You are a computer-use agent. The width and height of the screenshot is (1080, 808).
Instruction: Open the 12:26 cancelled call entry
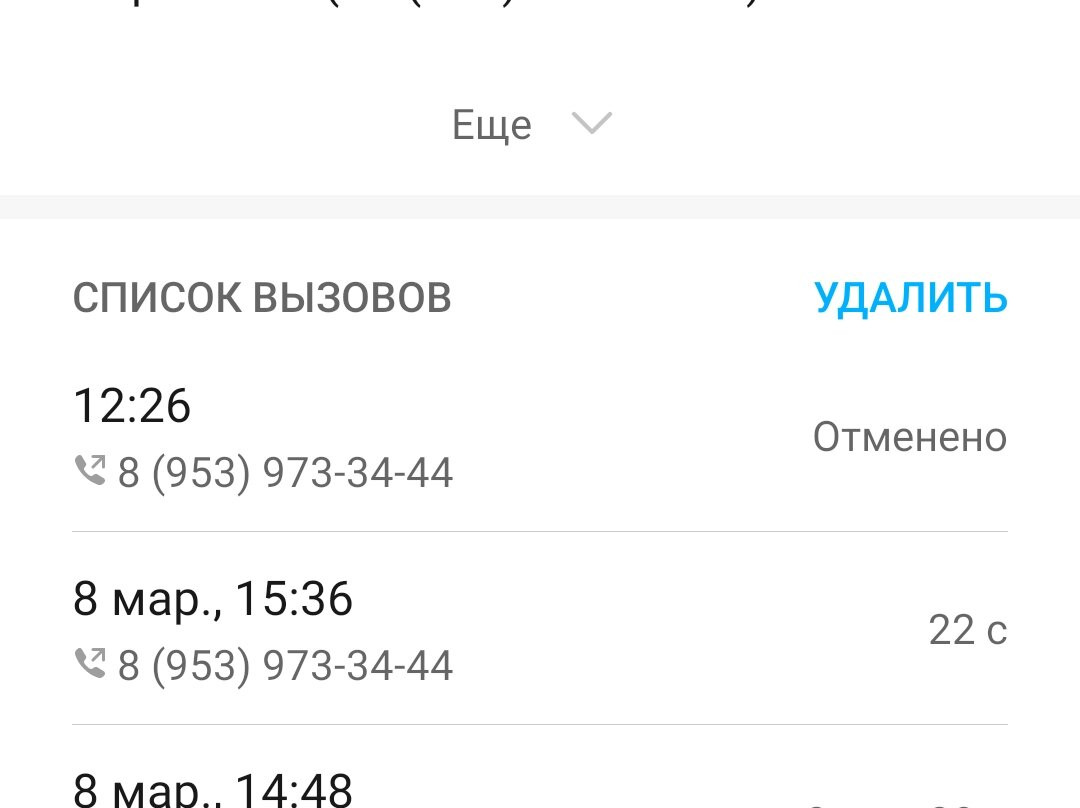pos(540,437)
